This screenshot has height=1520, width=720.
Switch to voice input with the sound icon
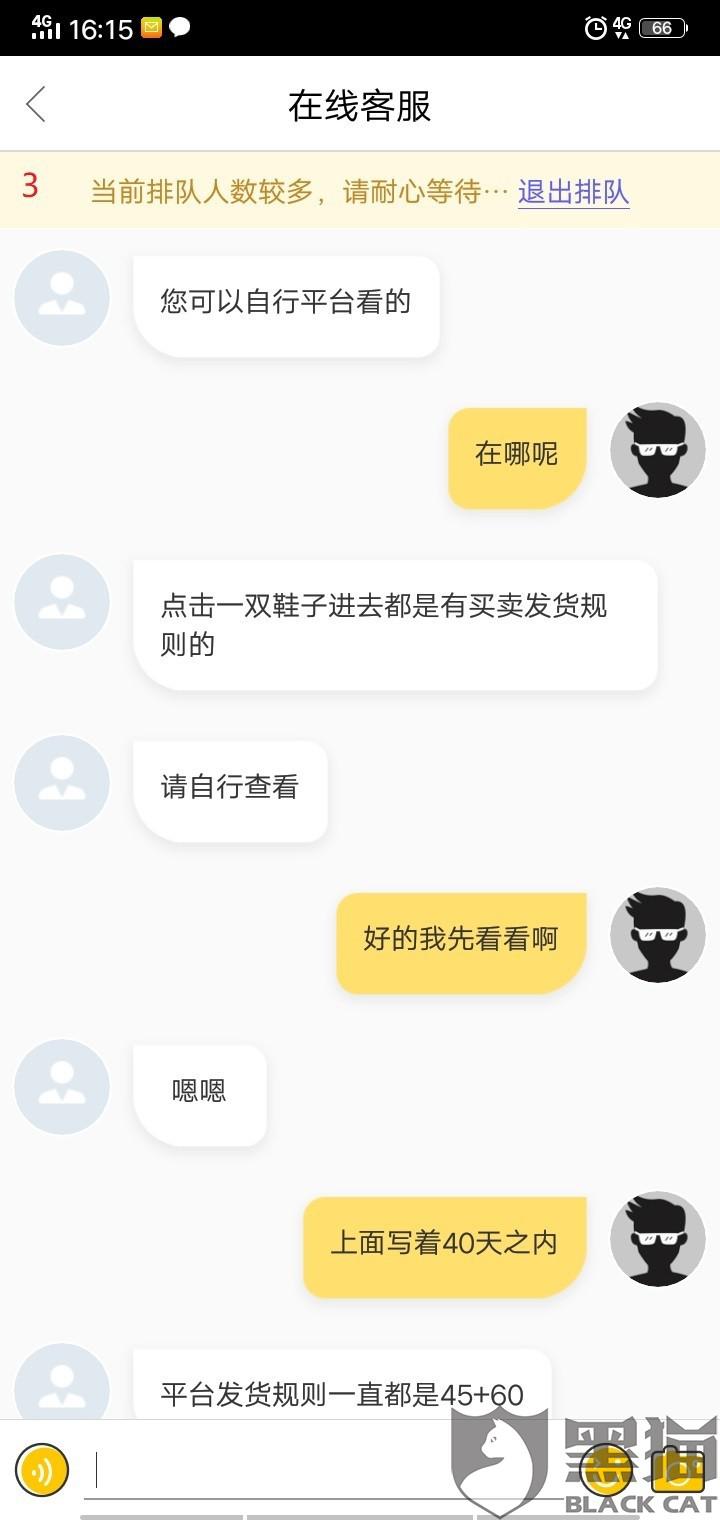tap(42, 1470)
